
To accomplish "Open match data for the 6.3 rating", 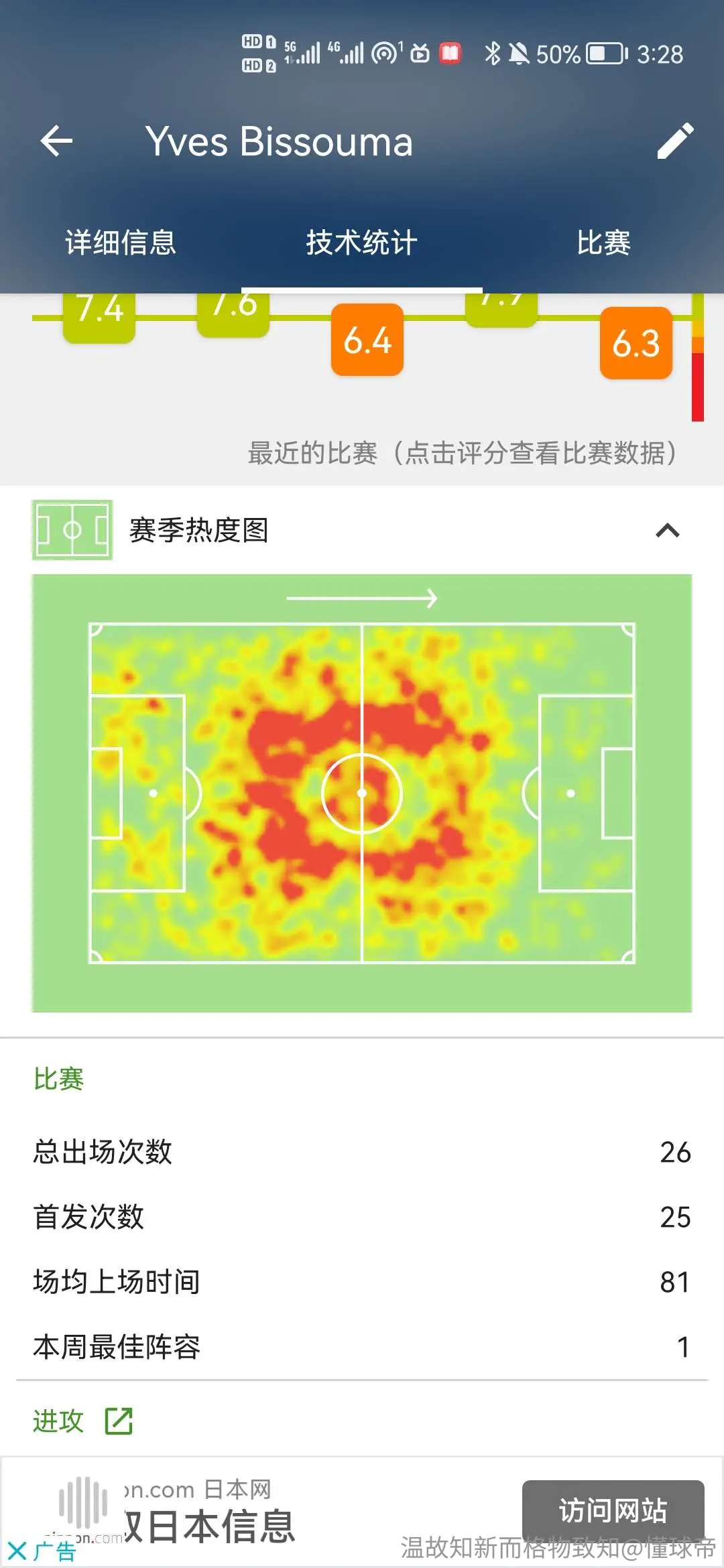I will 636,343.
